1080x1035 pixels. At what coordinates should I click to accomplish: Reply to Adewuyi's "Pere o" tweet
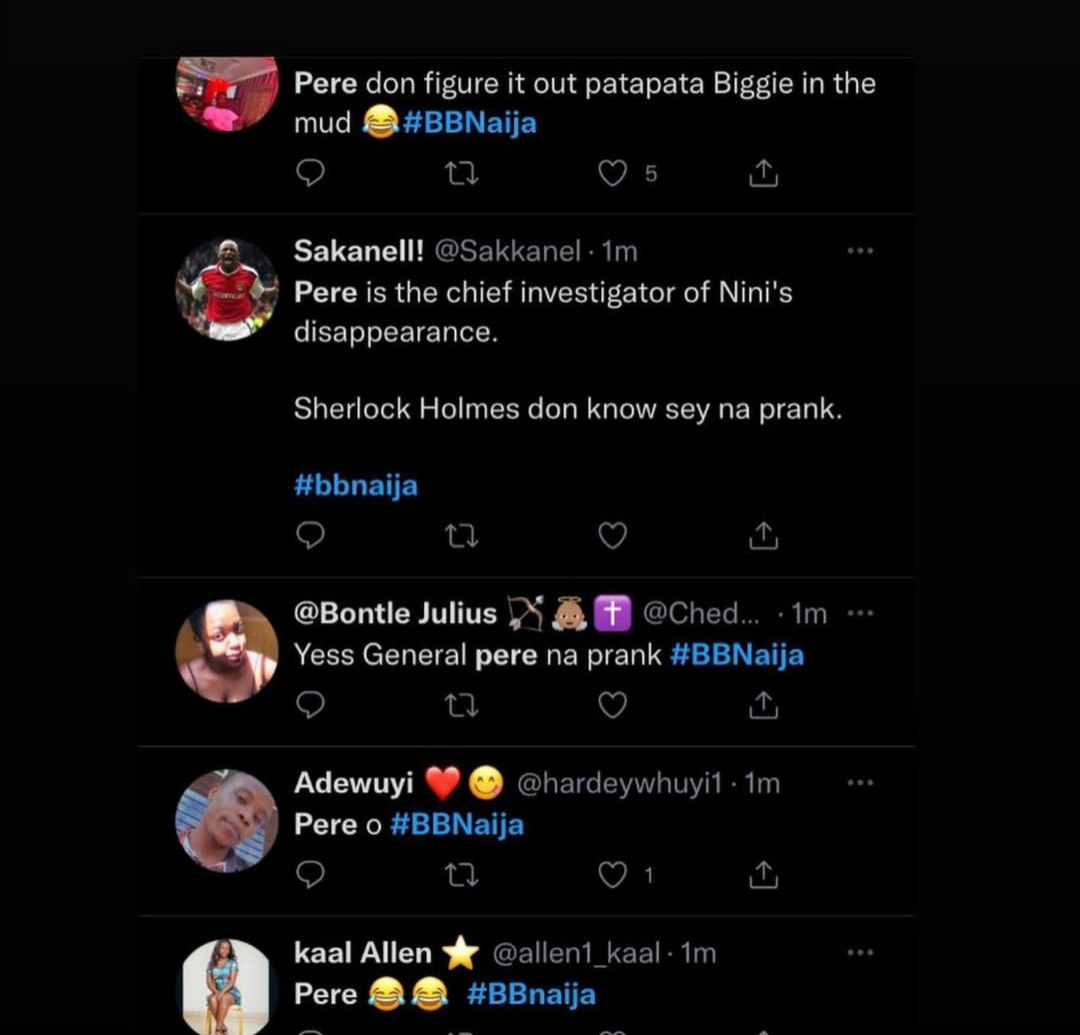[x=311, y=876]
